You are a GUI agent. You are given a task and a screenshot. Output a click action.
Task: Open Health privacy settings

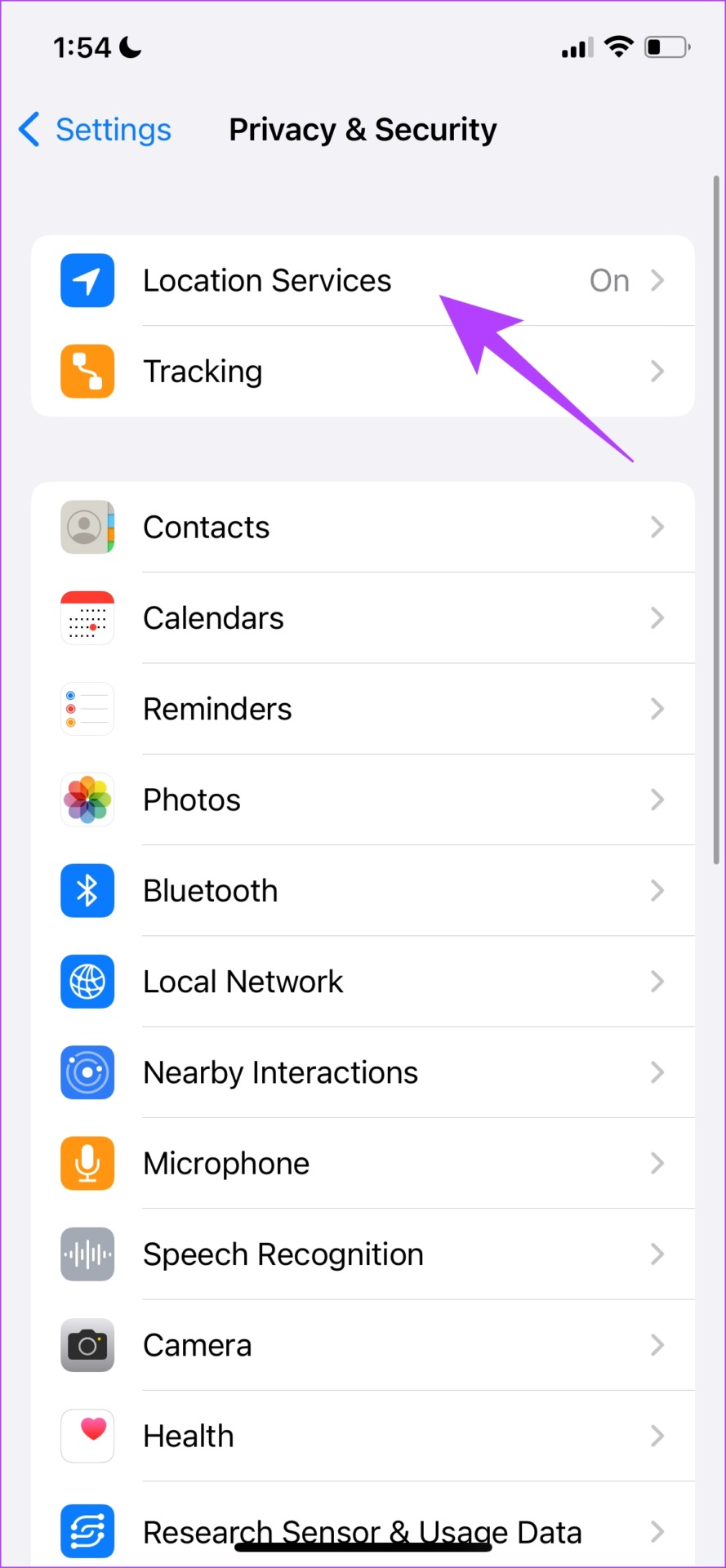tap(363, 1436)
